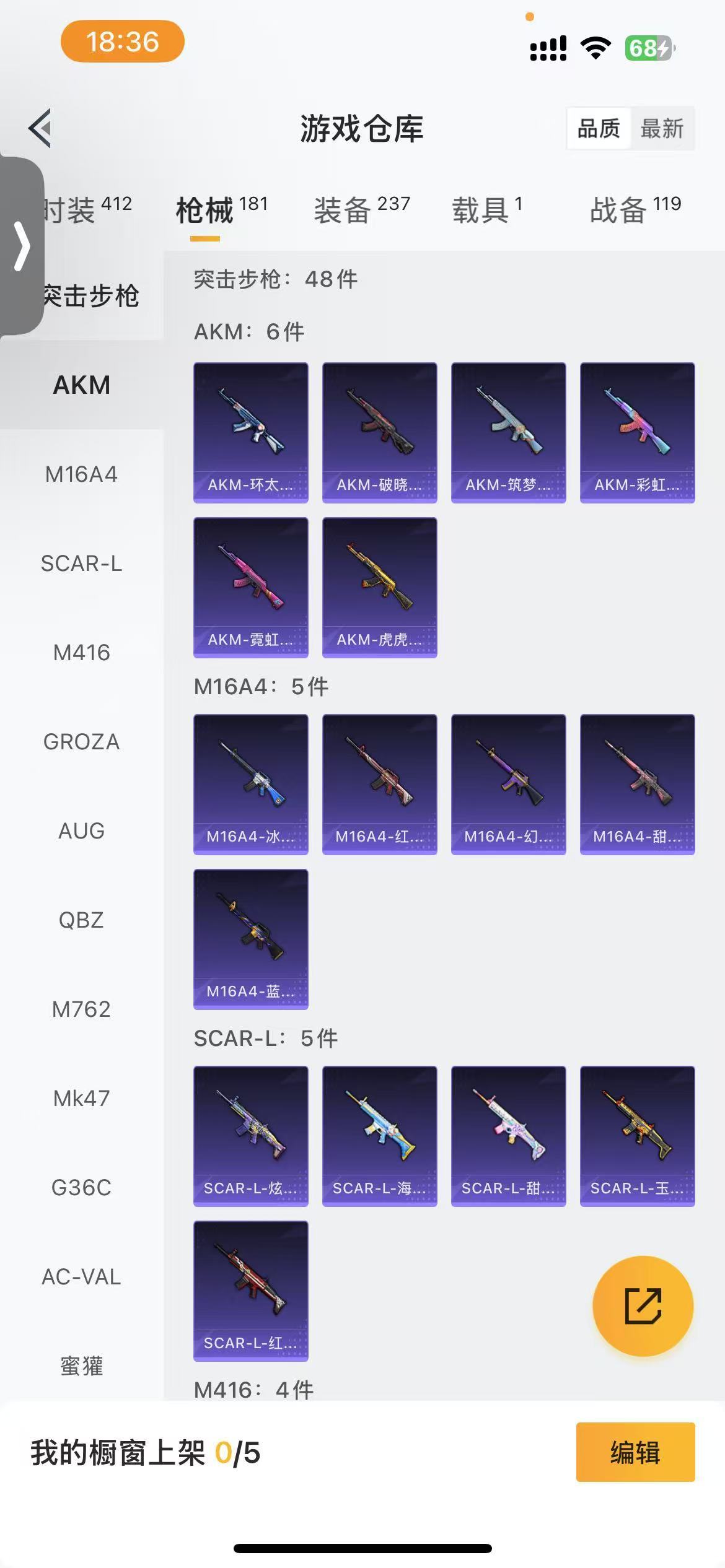Switch to the 载具 tab
The image size is (725, 1568).
[x=487, y=209]
